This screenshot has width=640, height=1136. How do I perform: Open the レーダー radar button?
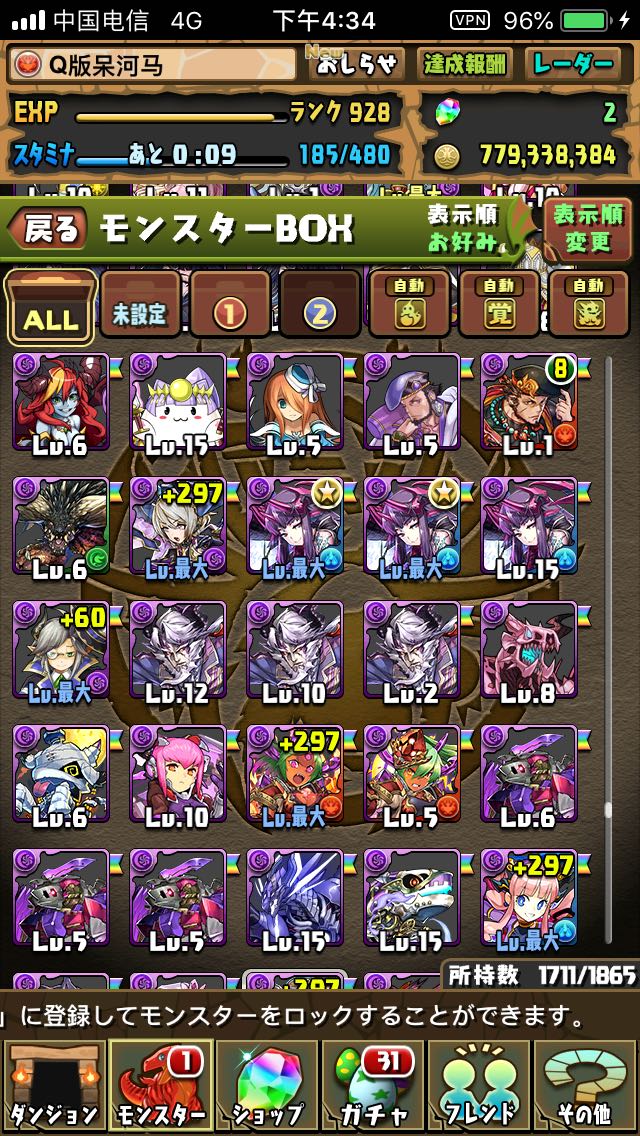(x=574, y=65)
